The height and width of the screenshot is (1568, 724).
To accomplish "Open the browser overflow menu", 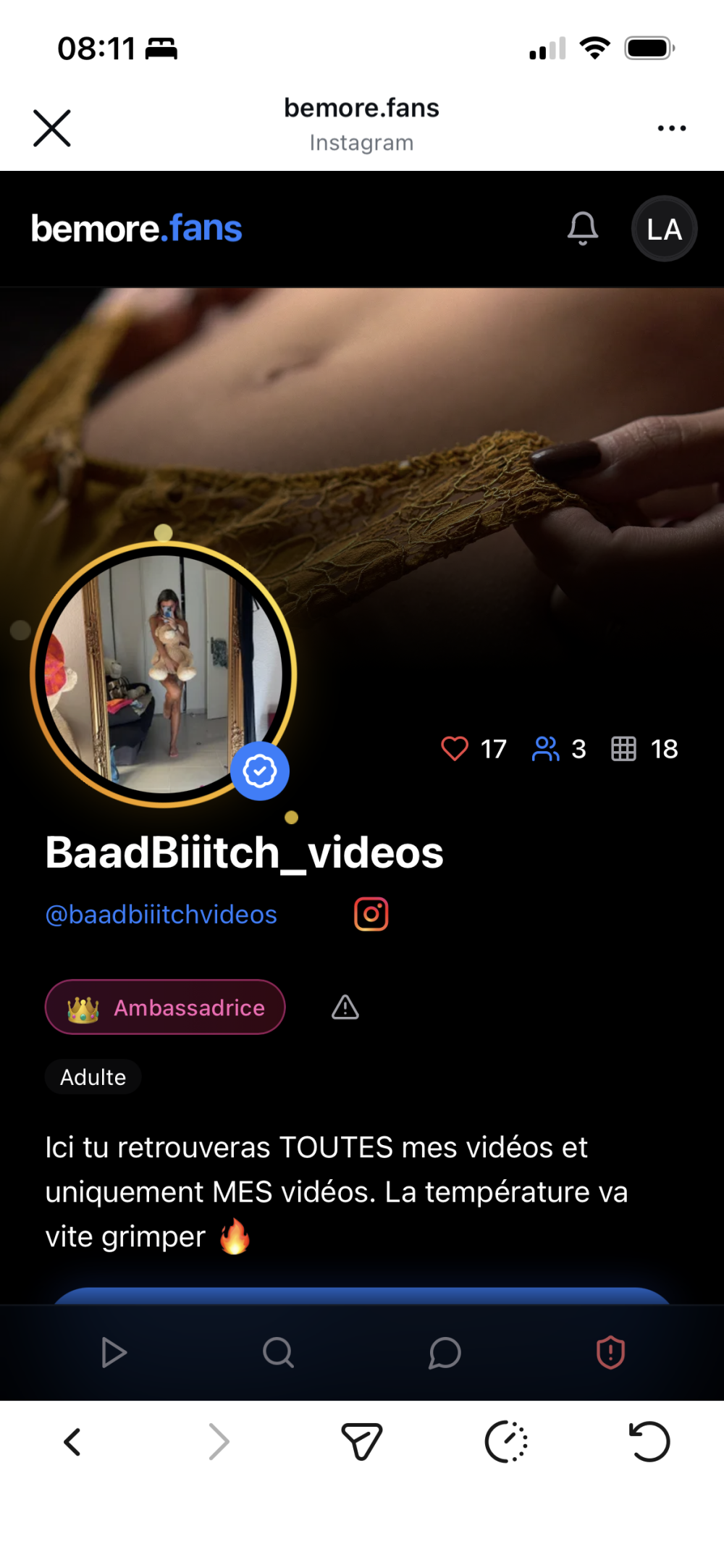I will coord(671,128).
